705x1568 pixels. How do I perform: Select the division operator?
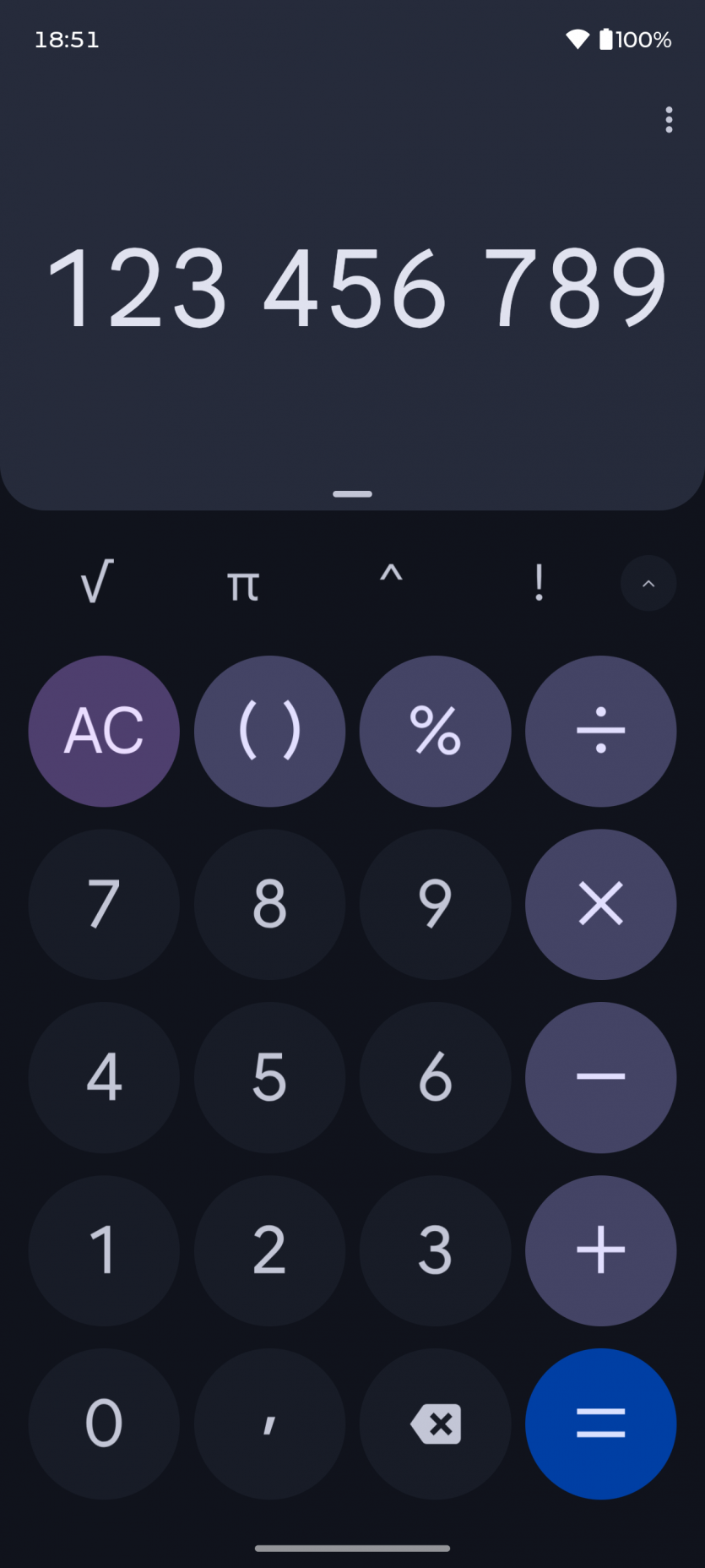tap(600, 731)
